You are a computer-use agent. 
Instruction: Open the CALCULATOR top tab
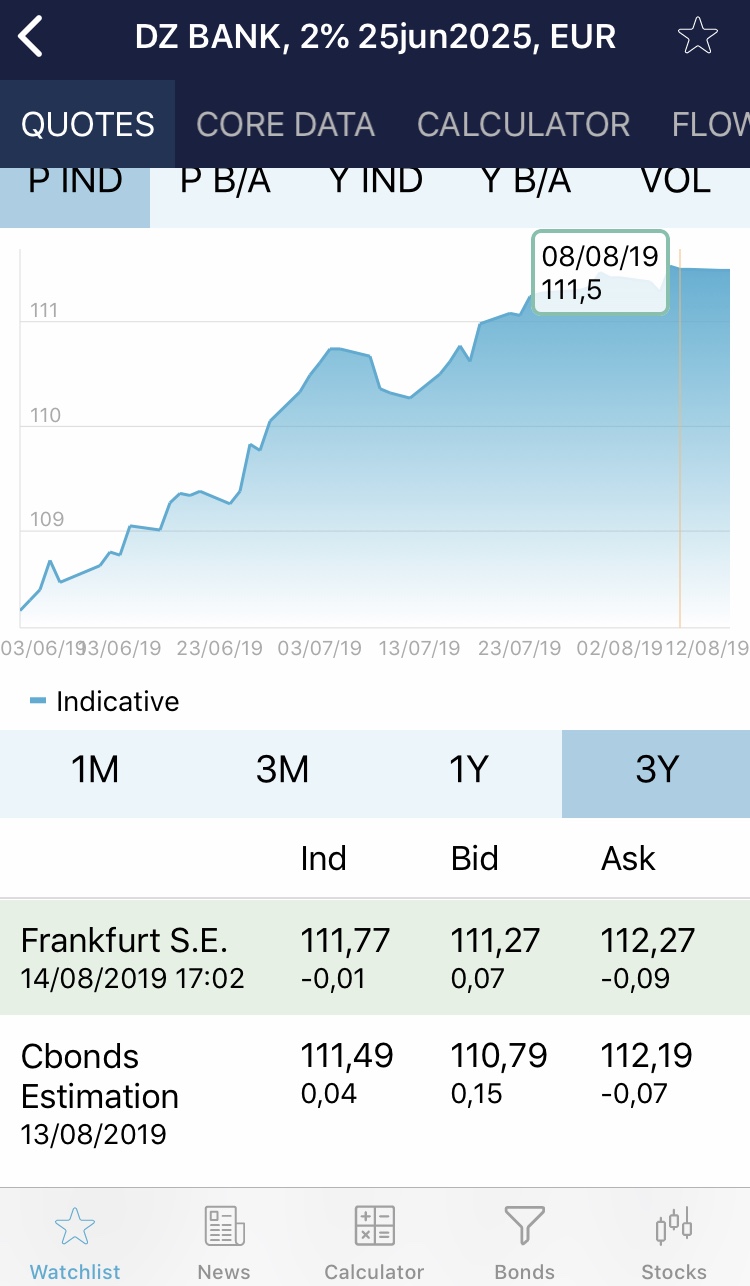click(523, 124)
